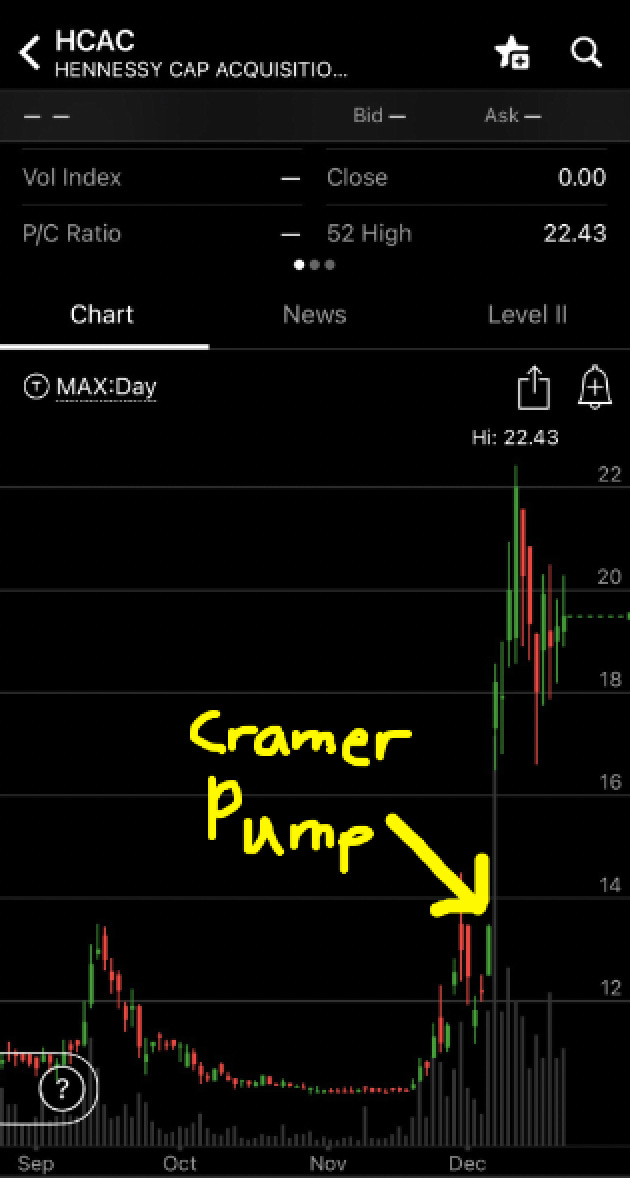
Task: Change the MAX:Day chart timeframe
Action: coord(92,386)
